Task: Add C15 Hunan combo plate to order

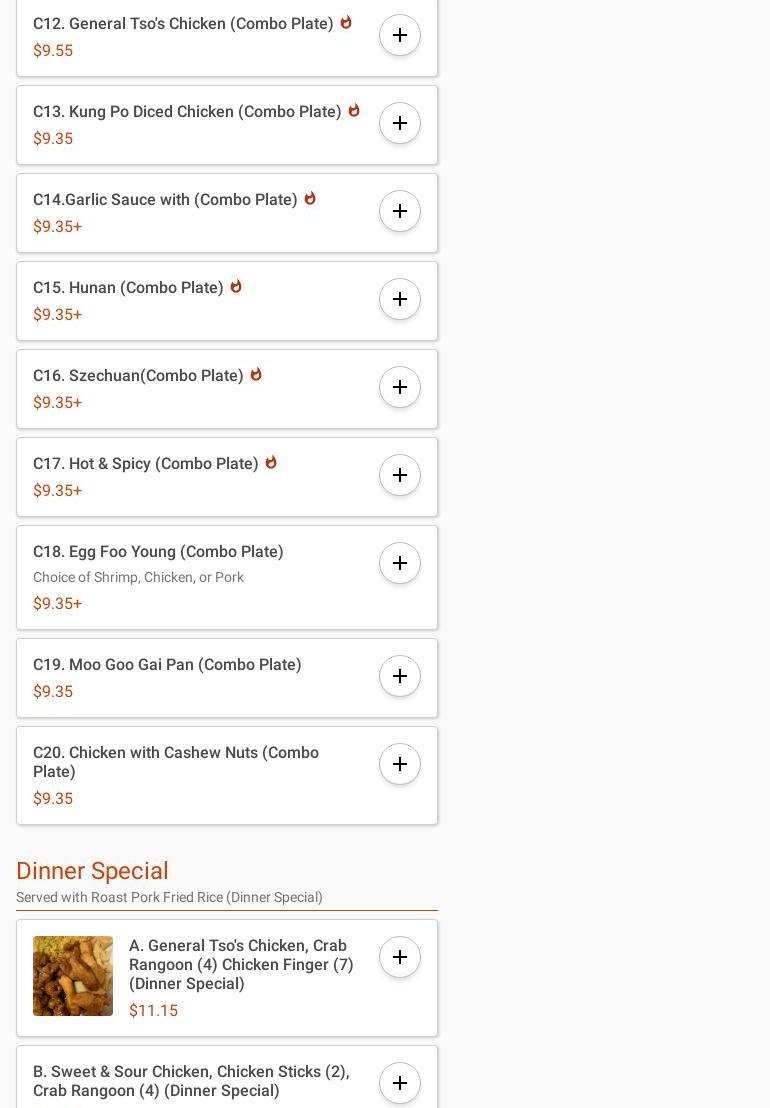Action: click(x=400, y=300)
